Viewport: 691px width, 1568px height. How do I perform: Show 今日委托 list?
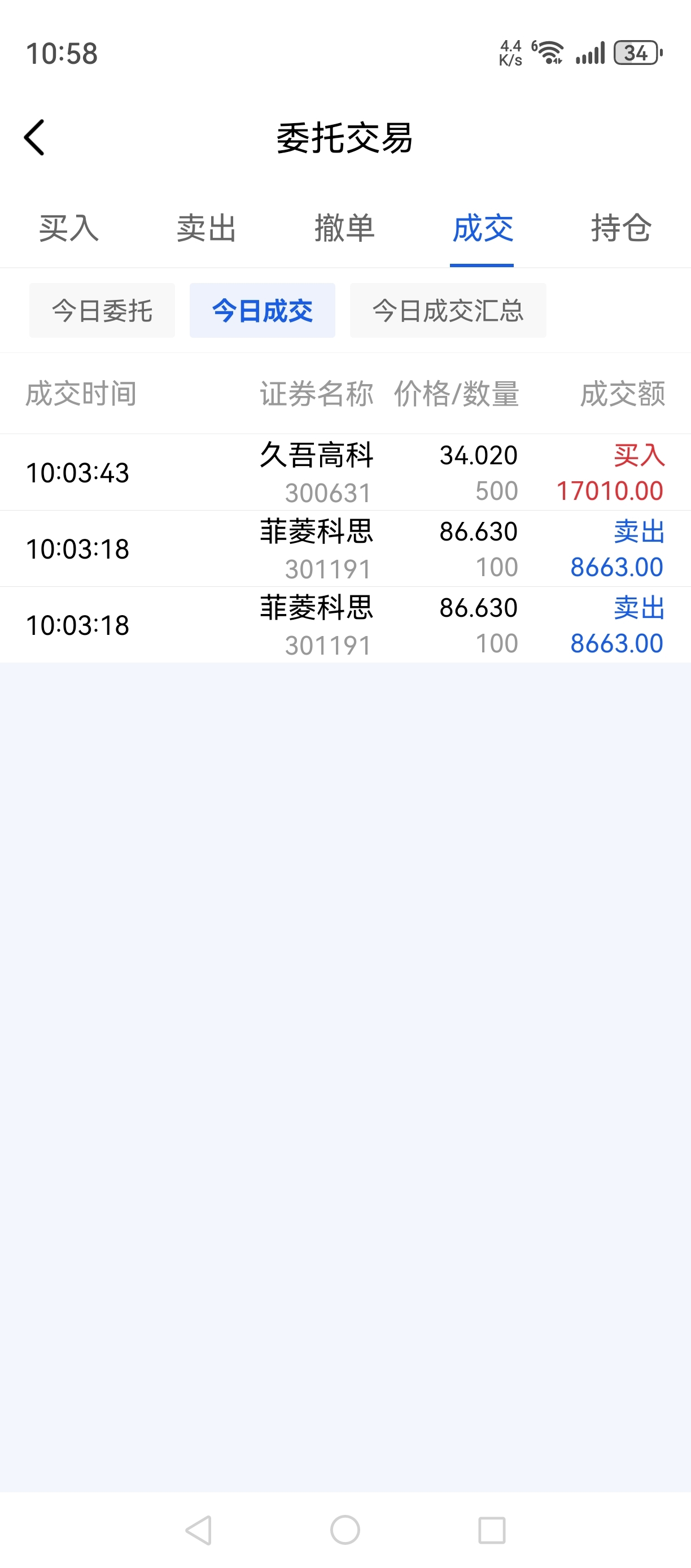pos(102,311)
